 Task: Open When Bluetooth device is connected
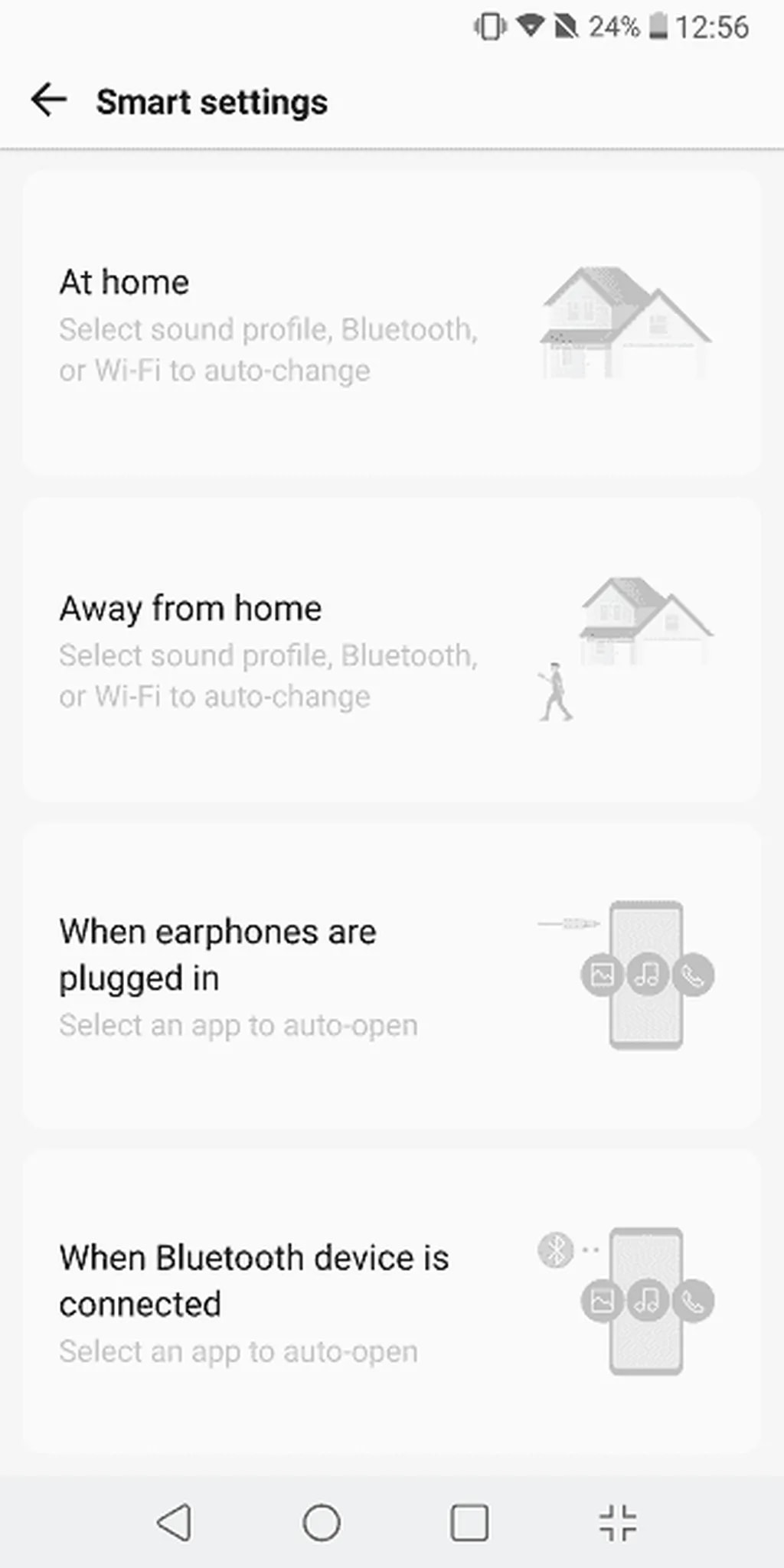pos(392,1302)
